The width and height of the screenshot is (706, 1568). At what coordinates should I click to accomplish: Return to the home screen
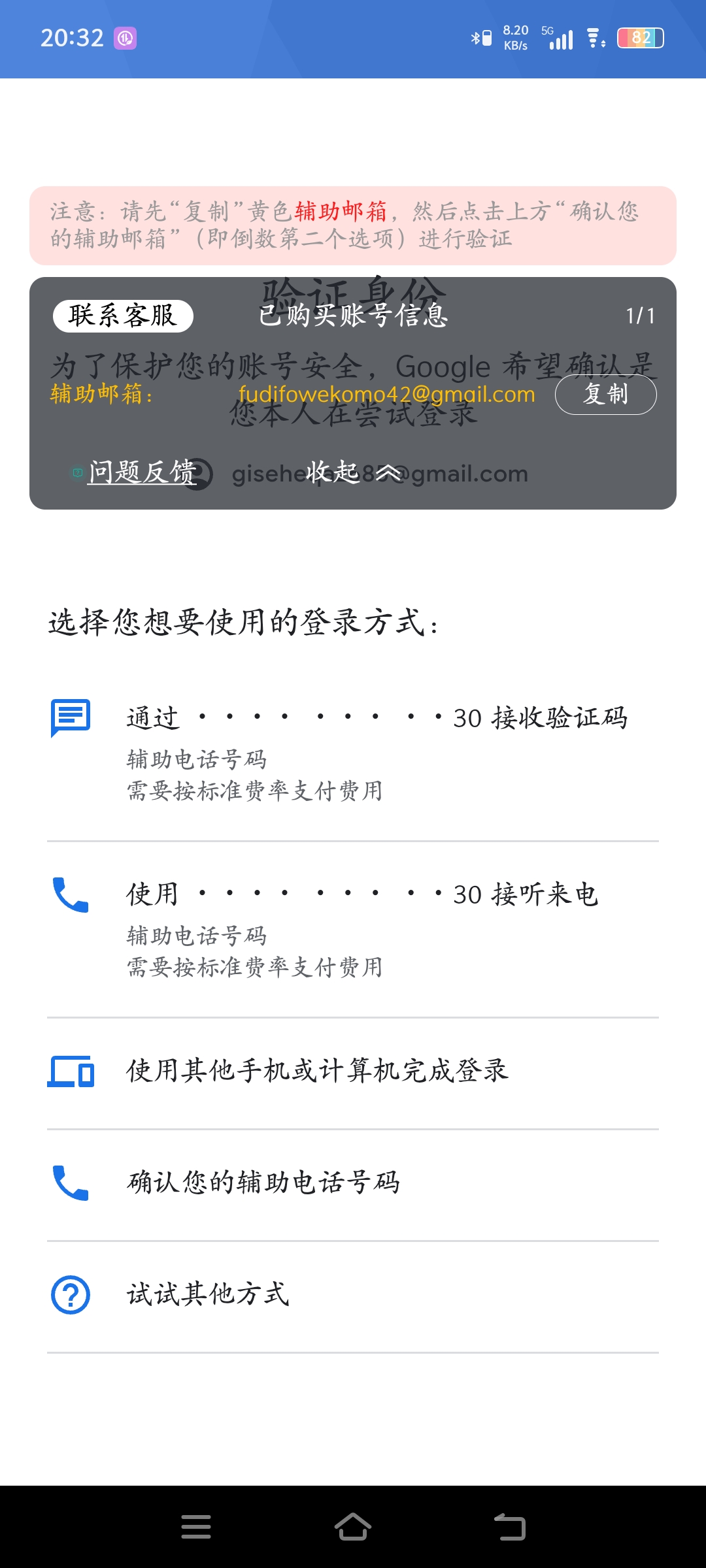(x=353, y=1527)
